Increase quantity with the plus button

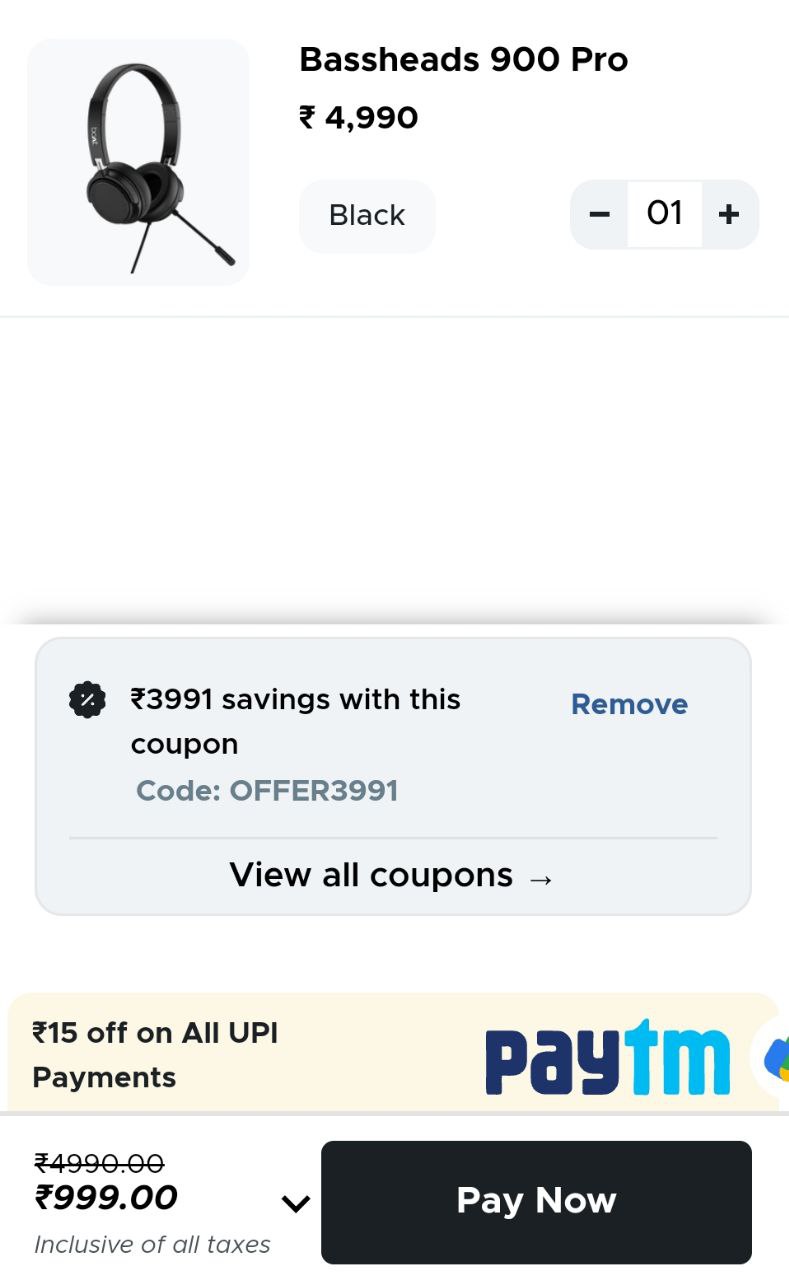(729, 214)
